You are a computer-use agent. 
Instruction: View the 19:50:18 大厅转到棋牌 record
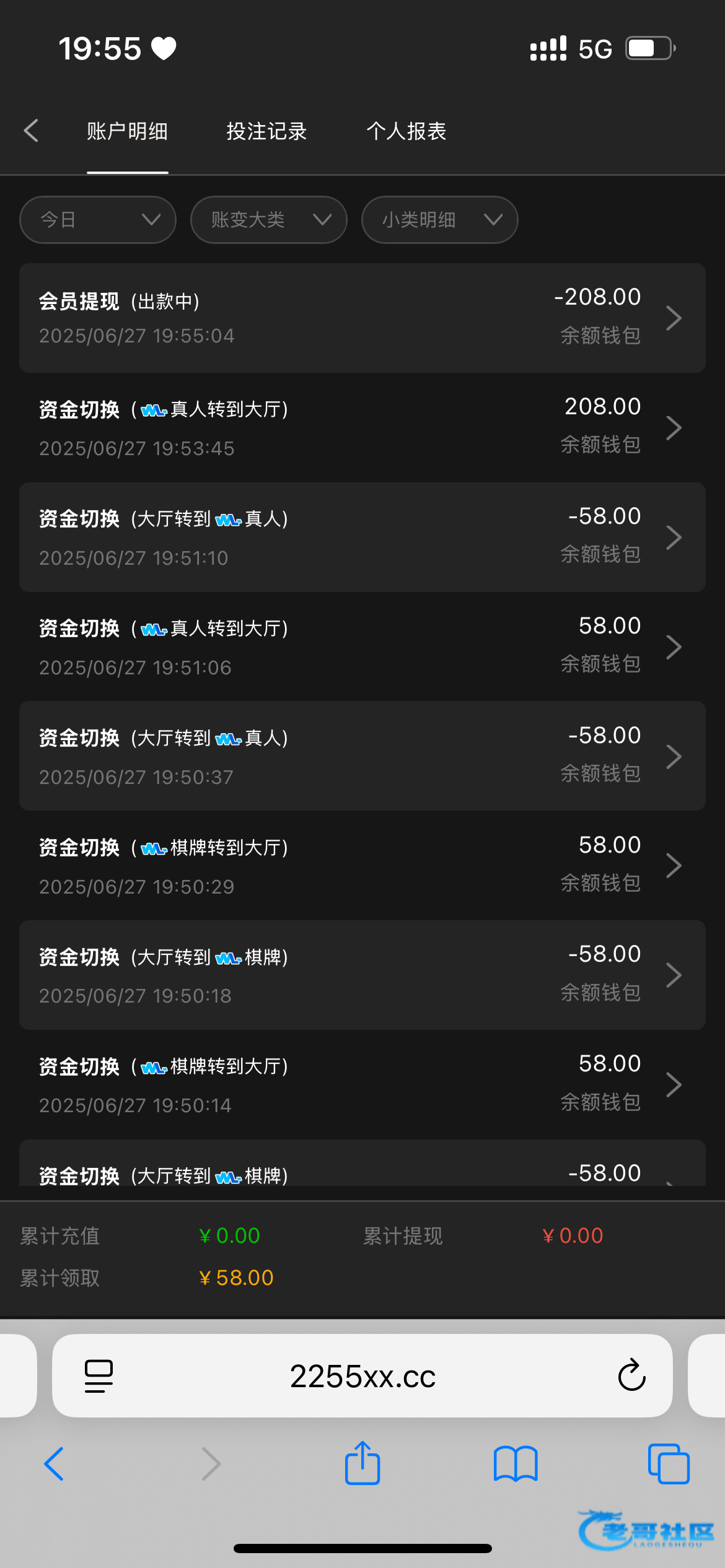point(362,975)
